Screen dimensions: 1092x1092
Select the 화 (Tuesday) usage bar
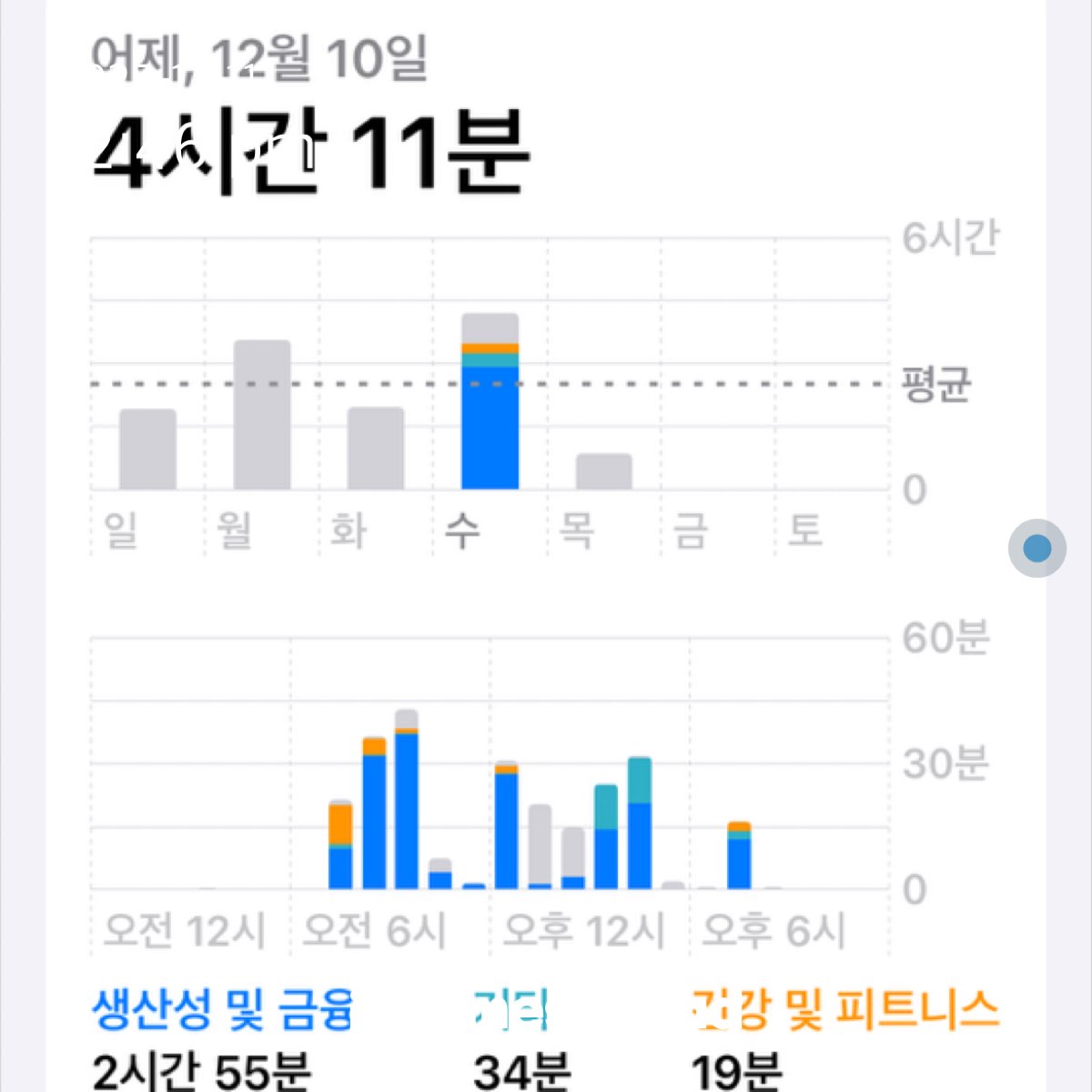coord(376,449)
